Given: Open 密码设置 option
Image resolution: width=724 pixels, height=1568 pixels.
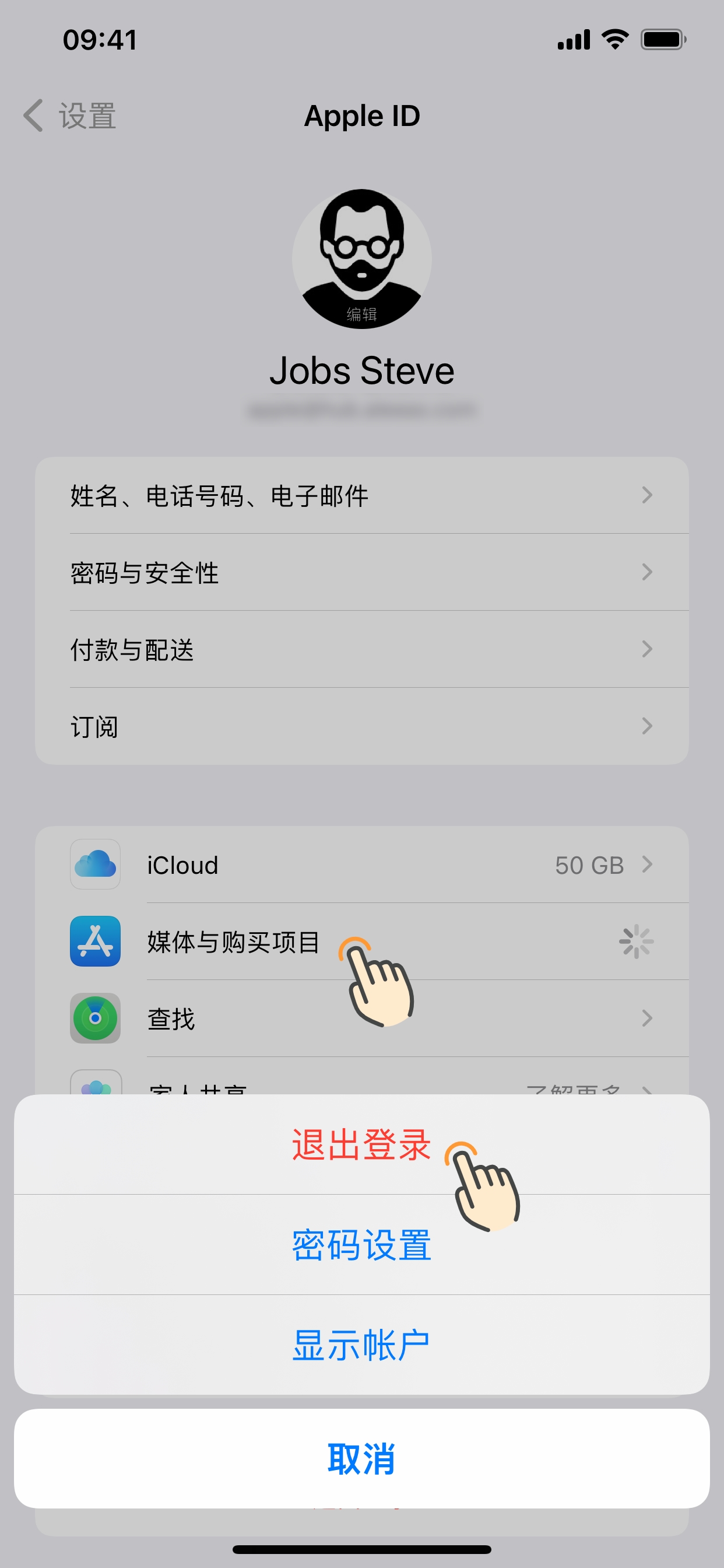Looking at the screenshot, I should 361,1244.
